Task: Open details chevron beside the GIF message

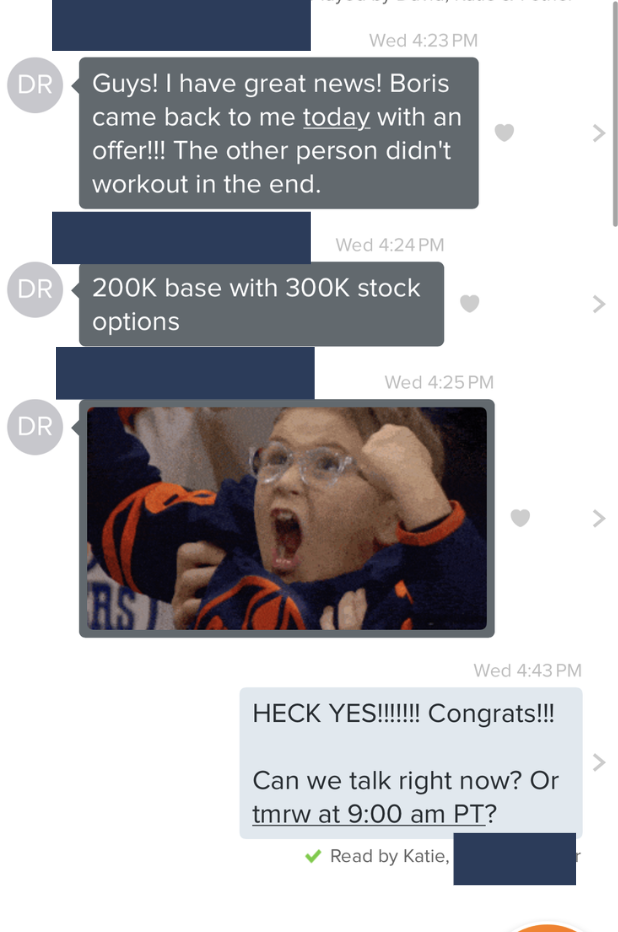Action: coord(598,517)
